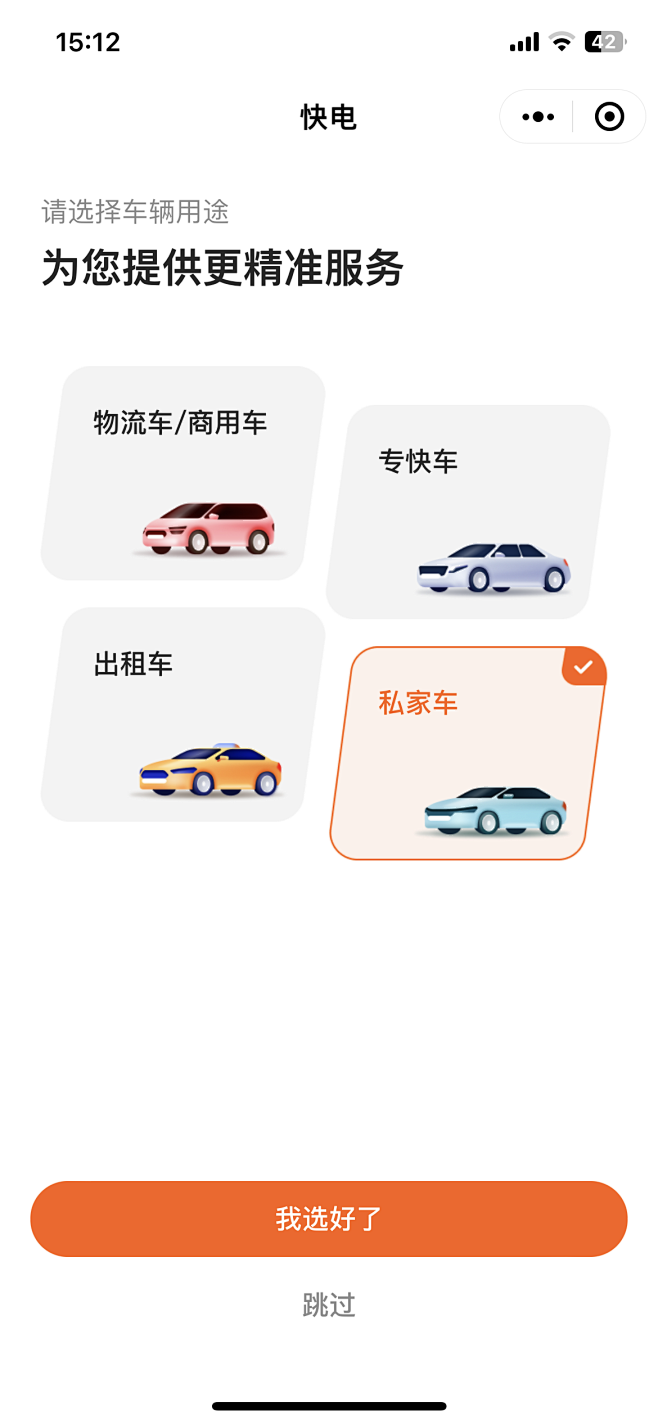Open the mini program more options menu

coord(537,117)
